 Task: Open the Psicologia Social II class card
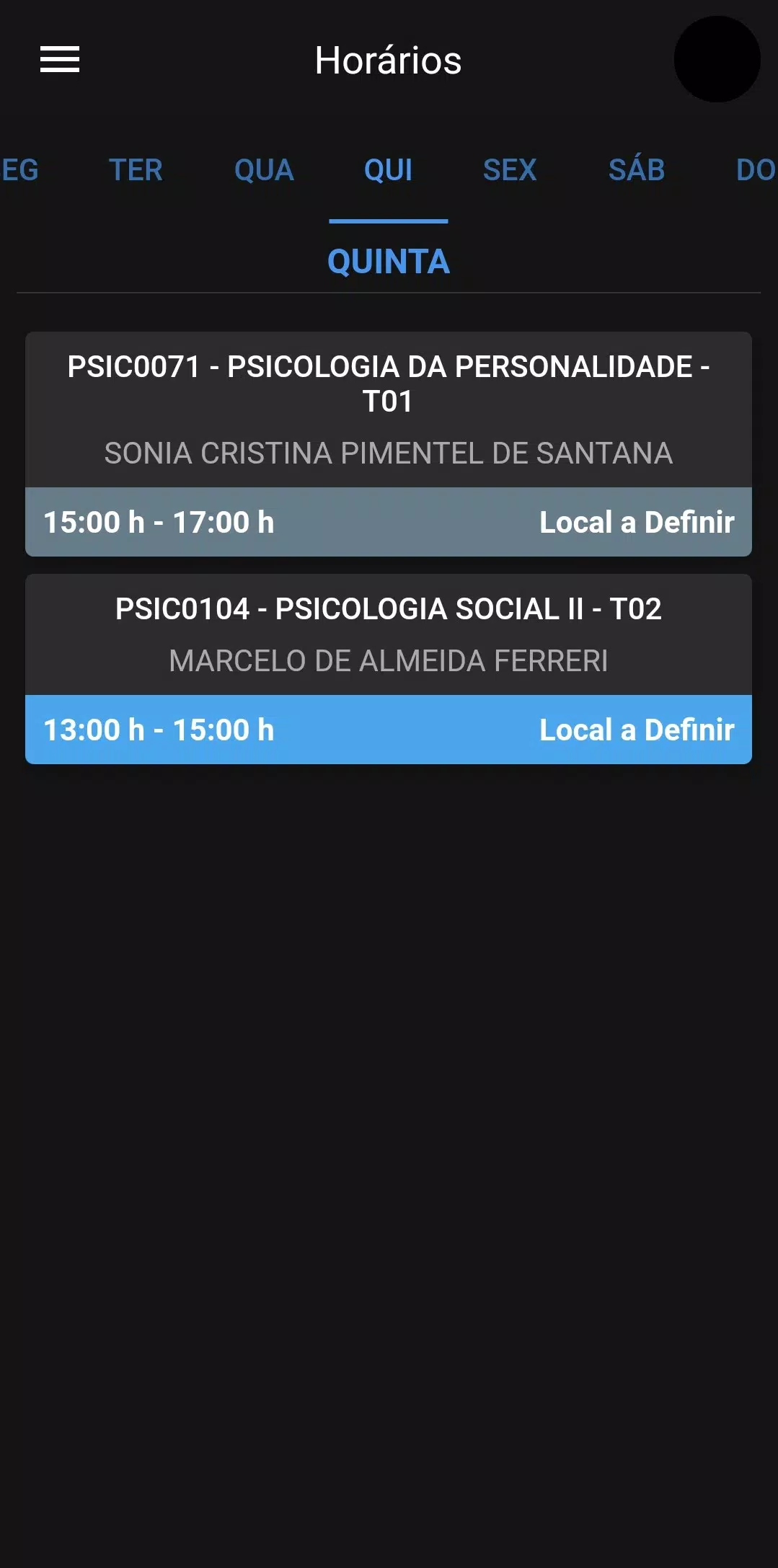point(389,669)
